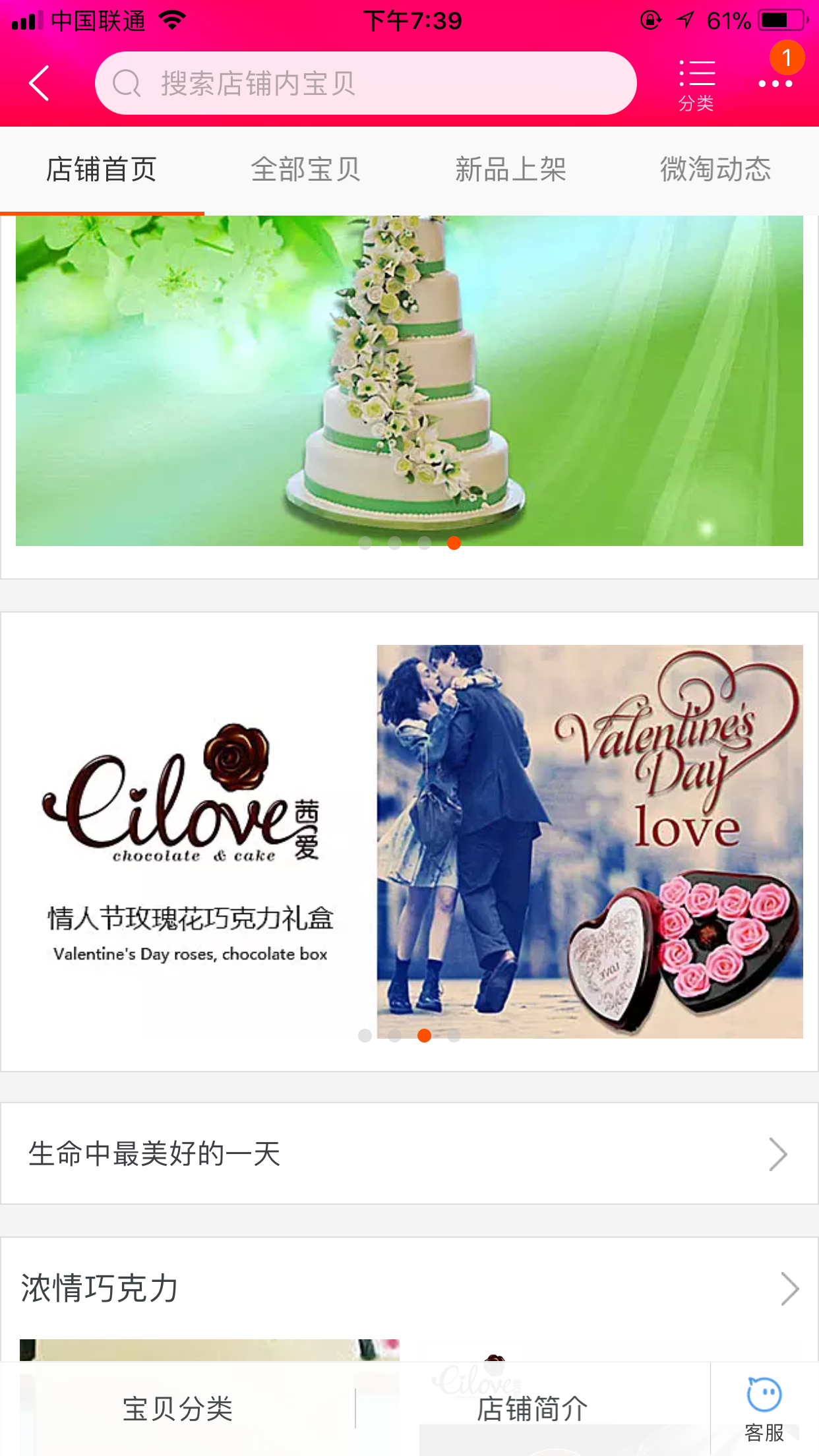
Task: Switch to the 店铺首页 tab
Action: click(x=102, y=170)
